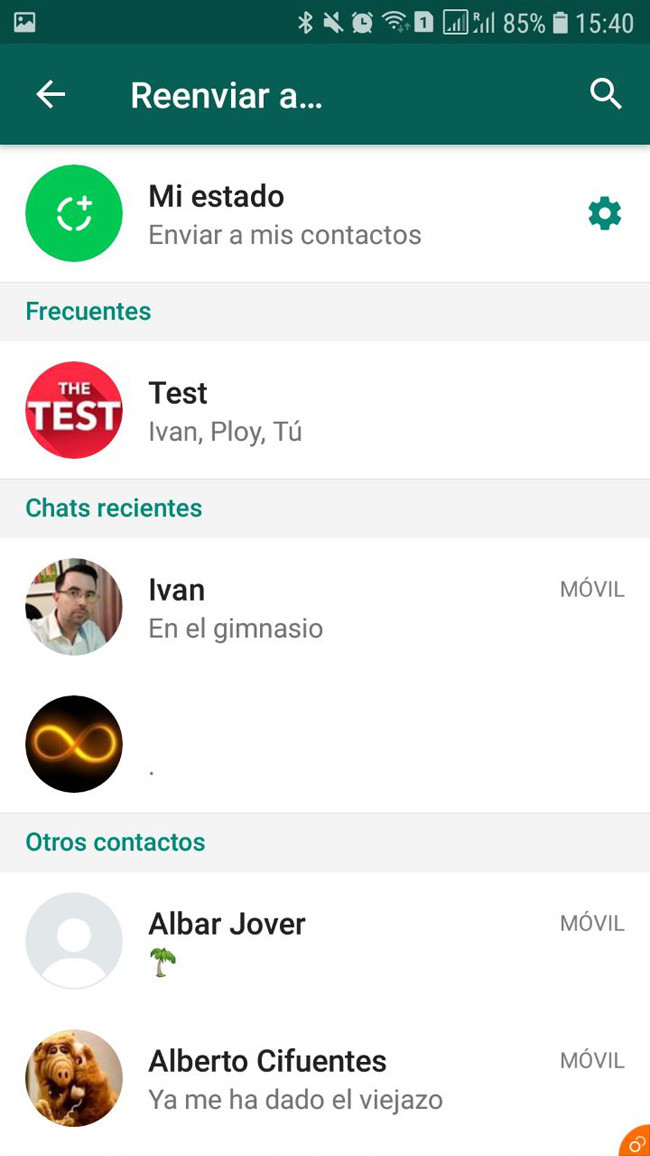Open the Mi estado privacy settings gear
The height and width of the screenshot is (1156, 650).
(604, 214)
